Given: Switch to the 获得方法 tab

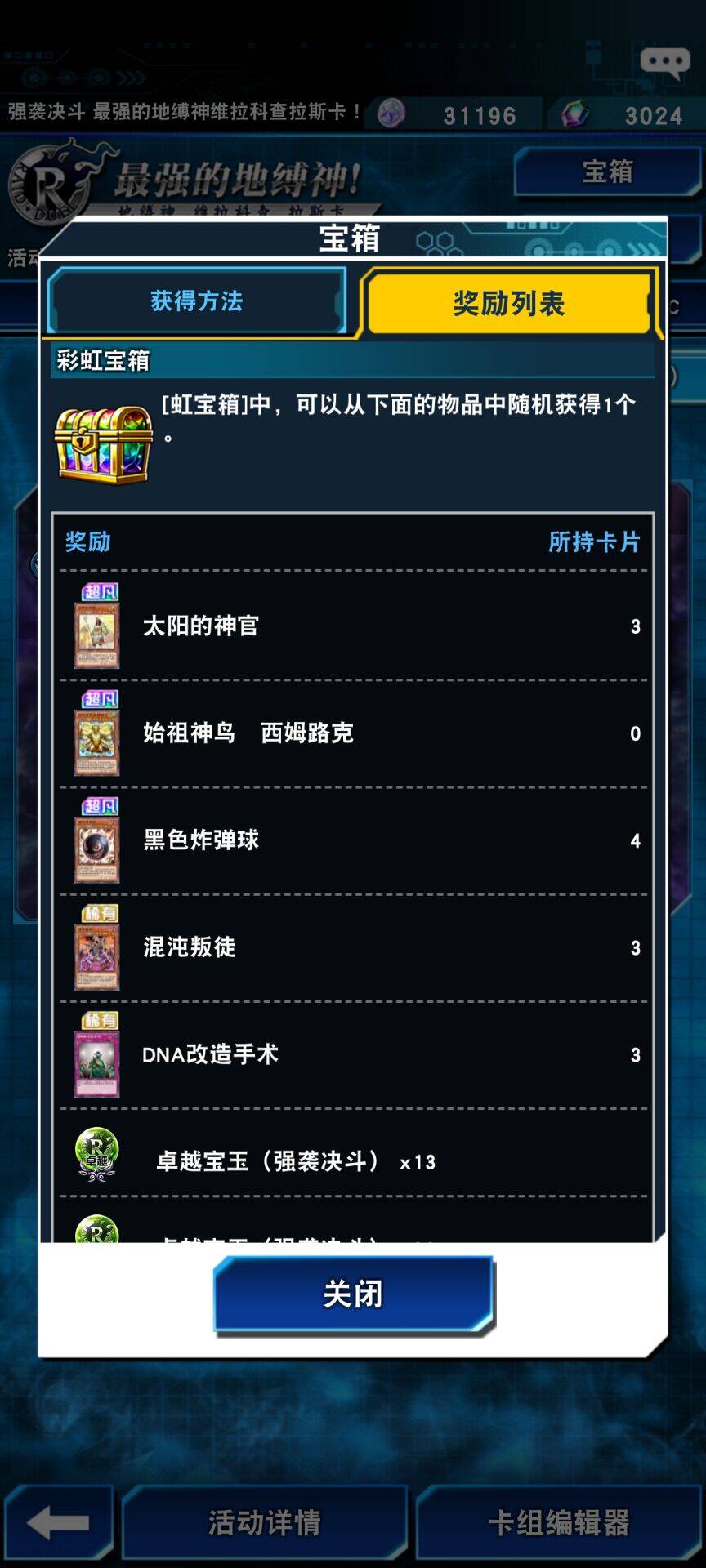Looking at the screenshot, I should pyautogui.click(x=196, y=301).
